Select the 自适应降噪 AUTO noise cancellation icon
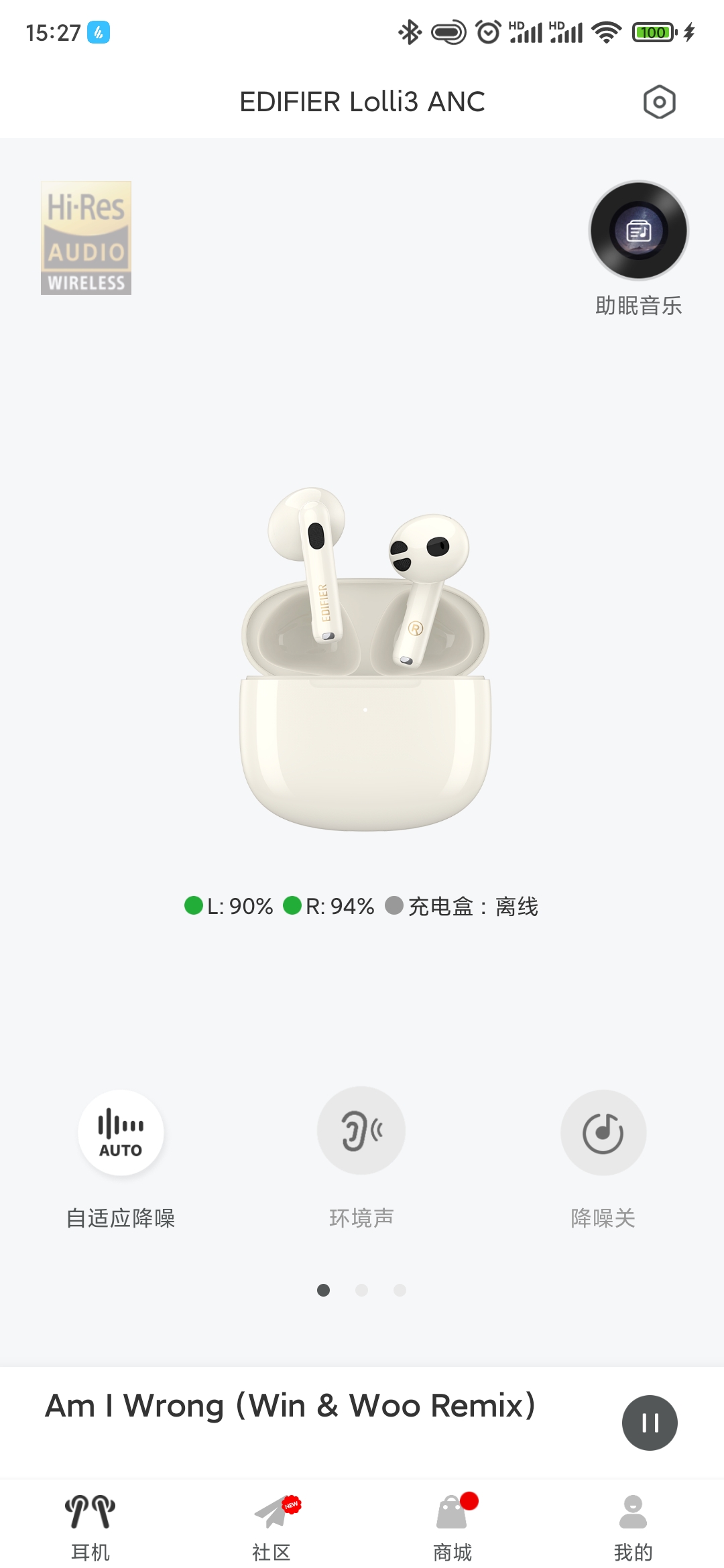 (121, 1132)
